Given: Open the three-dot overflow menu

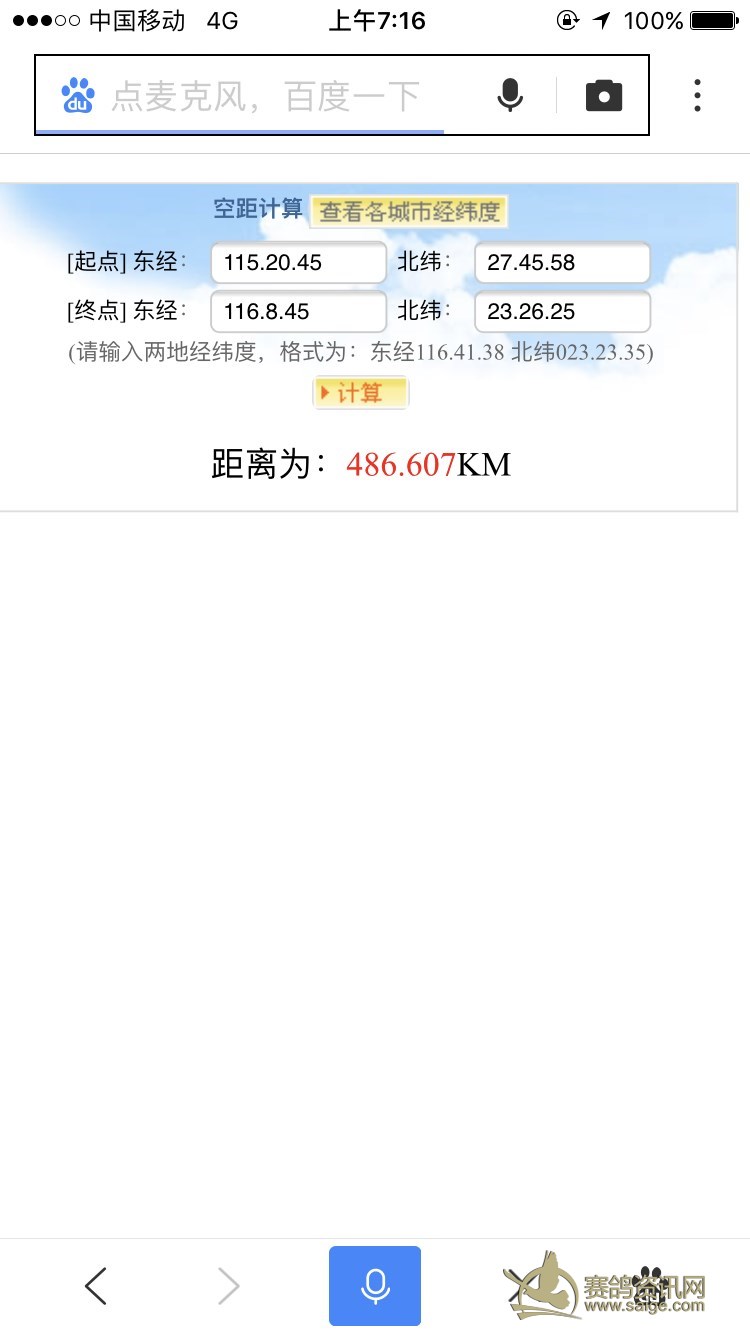Looking at the screenshot, I should [x=697, y=96].
